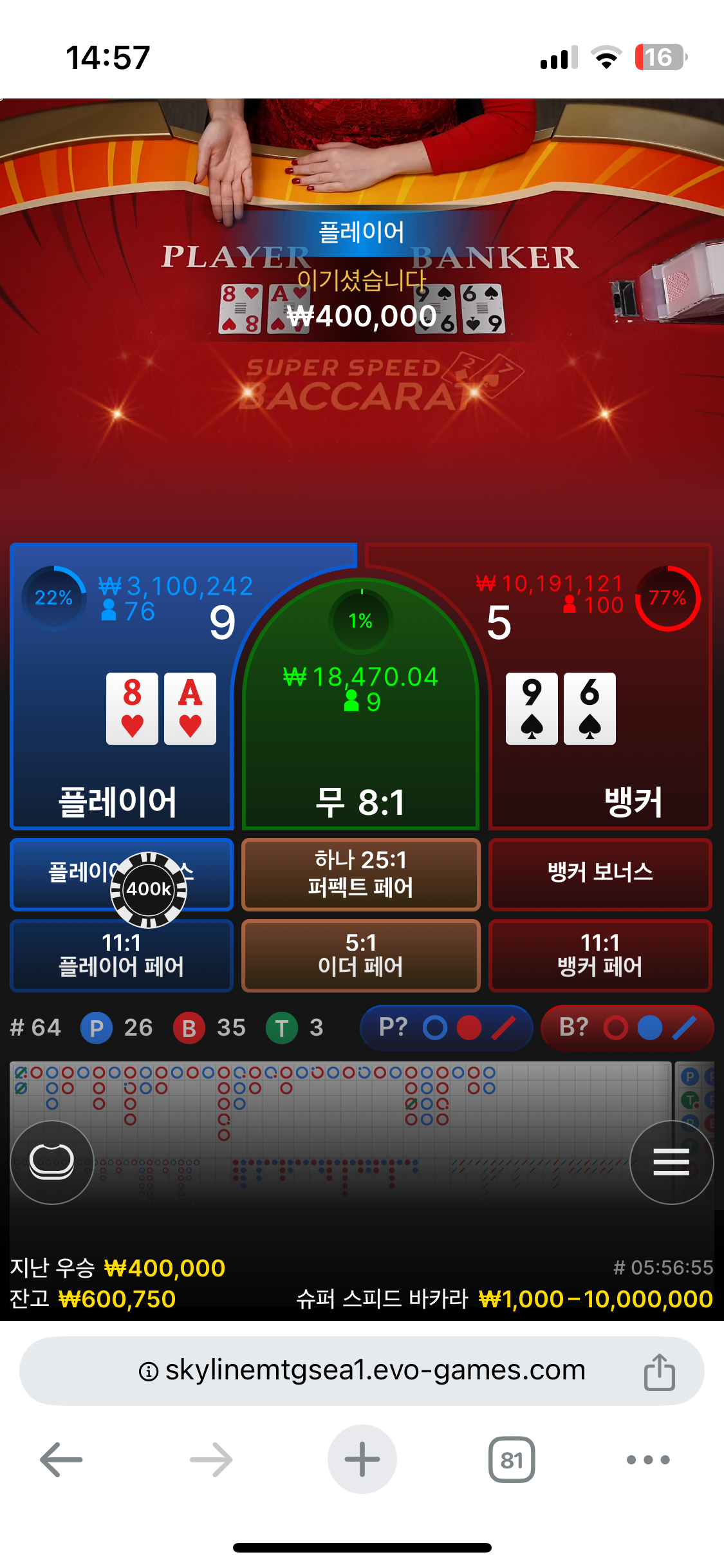The image size is (724, 1568).
Task: Open browser more options menu
Action: coord(648,1459)
